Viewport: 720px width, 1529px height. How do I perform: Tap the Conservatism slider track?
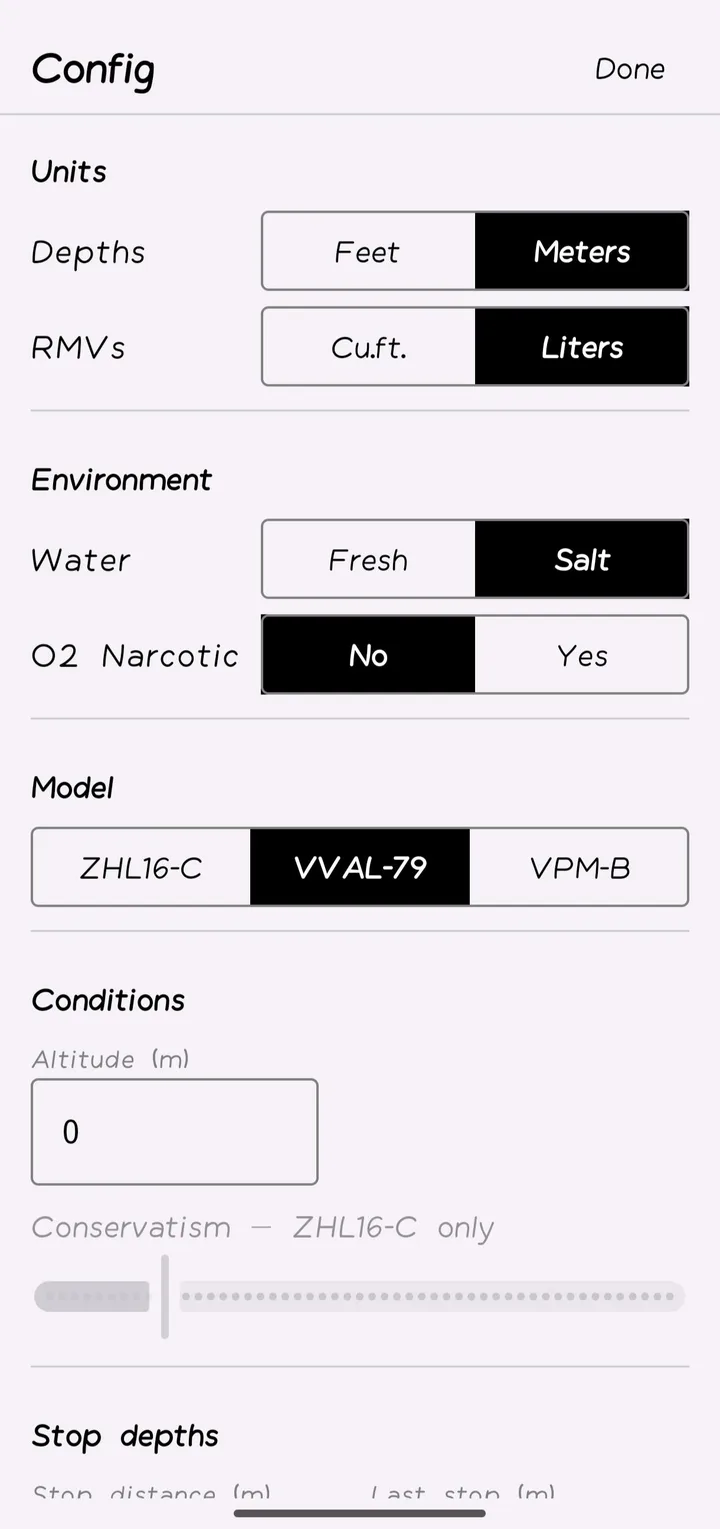[x=360, y=1297]
